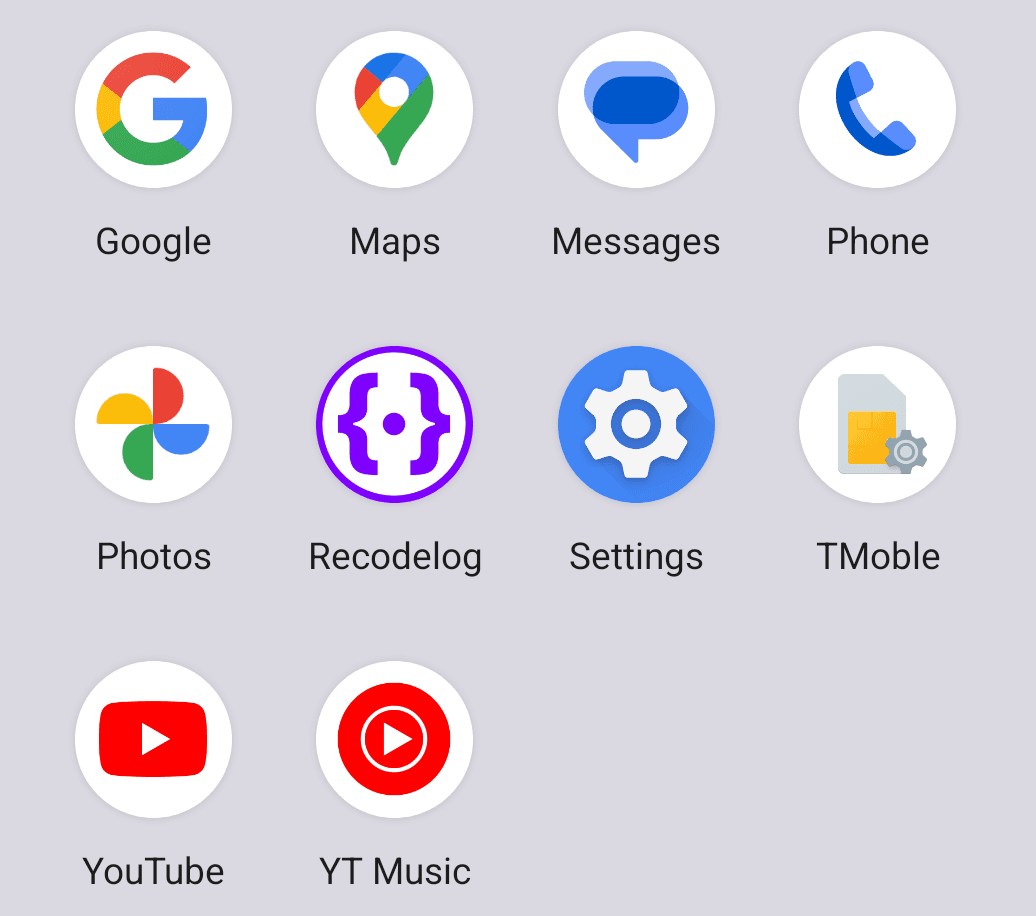Open the TMoble SIM app

click(877, 424)
